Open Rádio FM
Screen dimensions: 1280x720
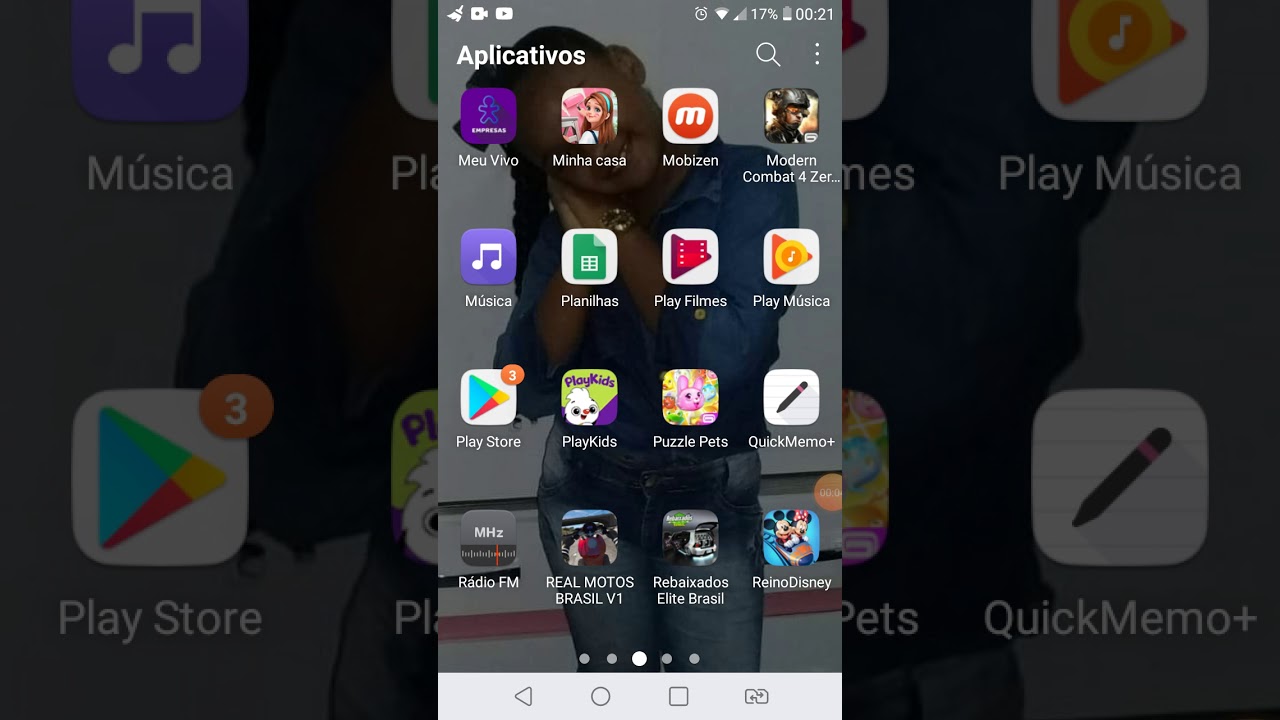pyautogui.click(x=488, y=539)
